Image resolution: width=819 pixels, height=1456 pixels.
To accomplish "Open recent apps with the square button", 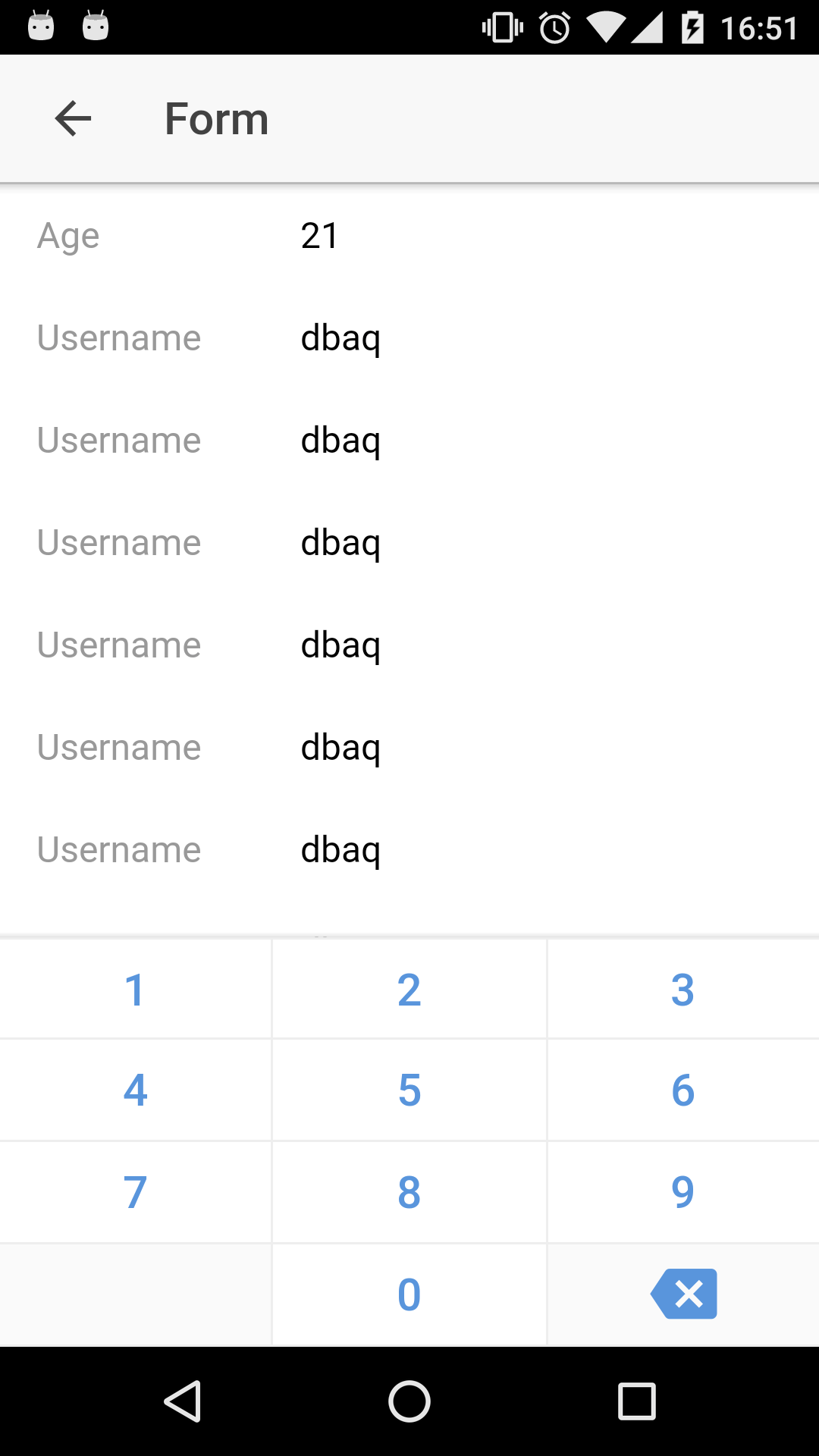I will point(637,1400).
